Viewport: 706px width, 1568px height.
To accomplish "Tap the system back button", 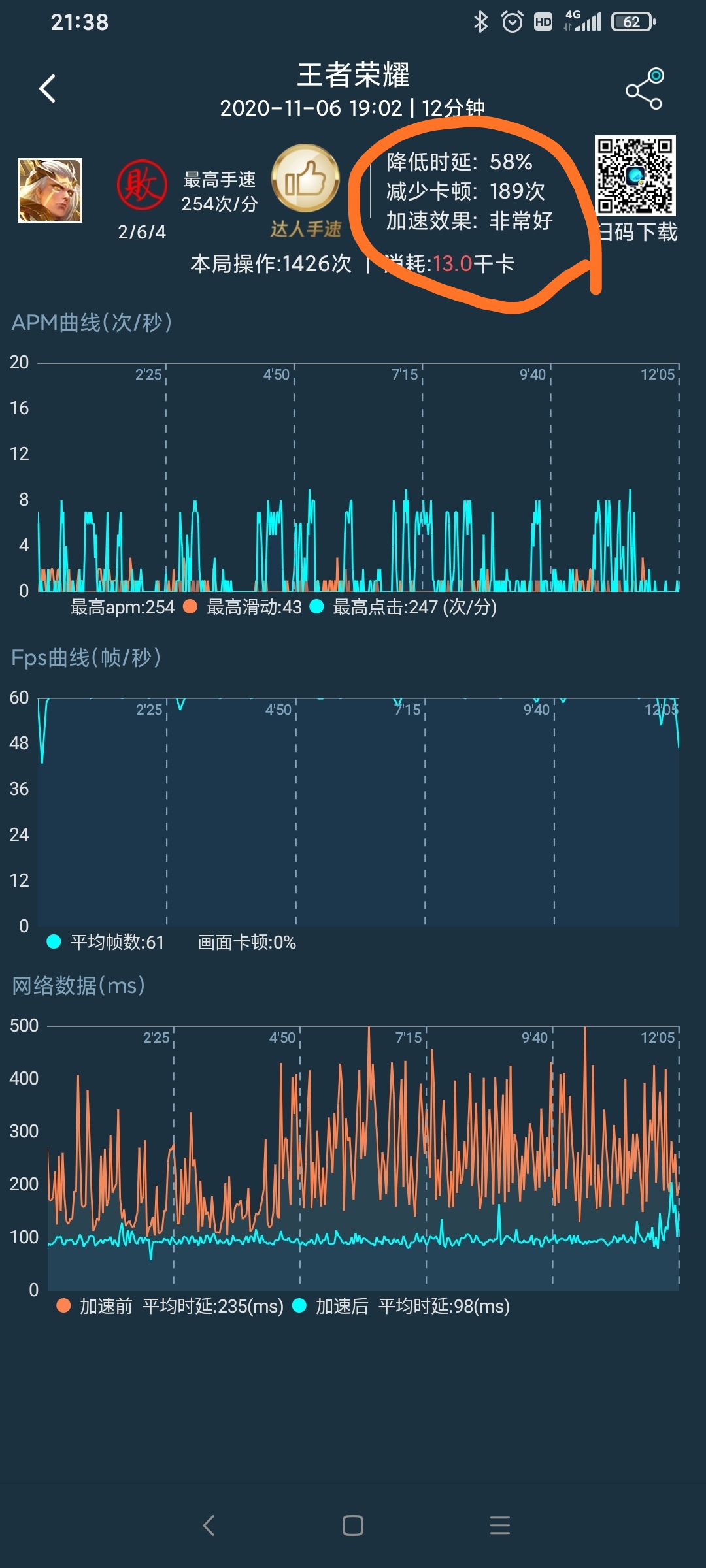I will [x=209, y=1526].
